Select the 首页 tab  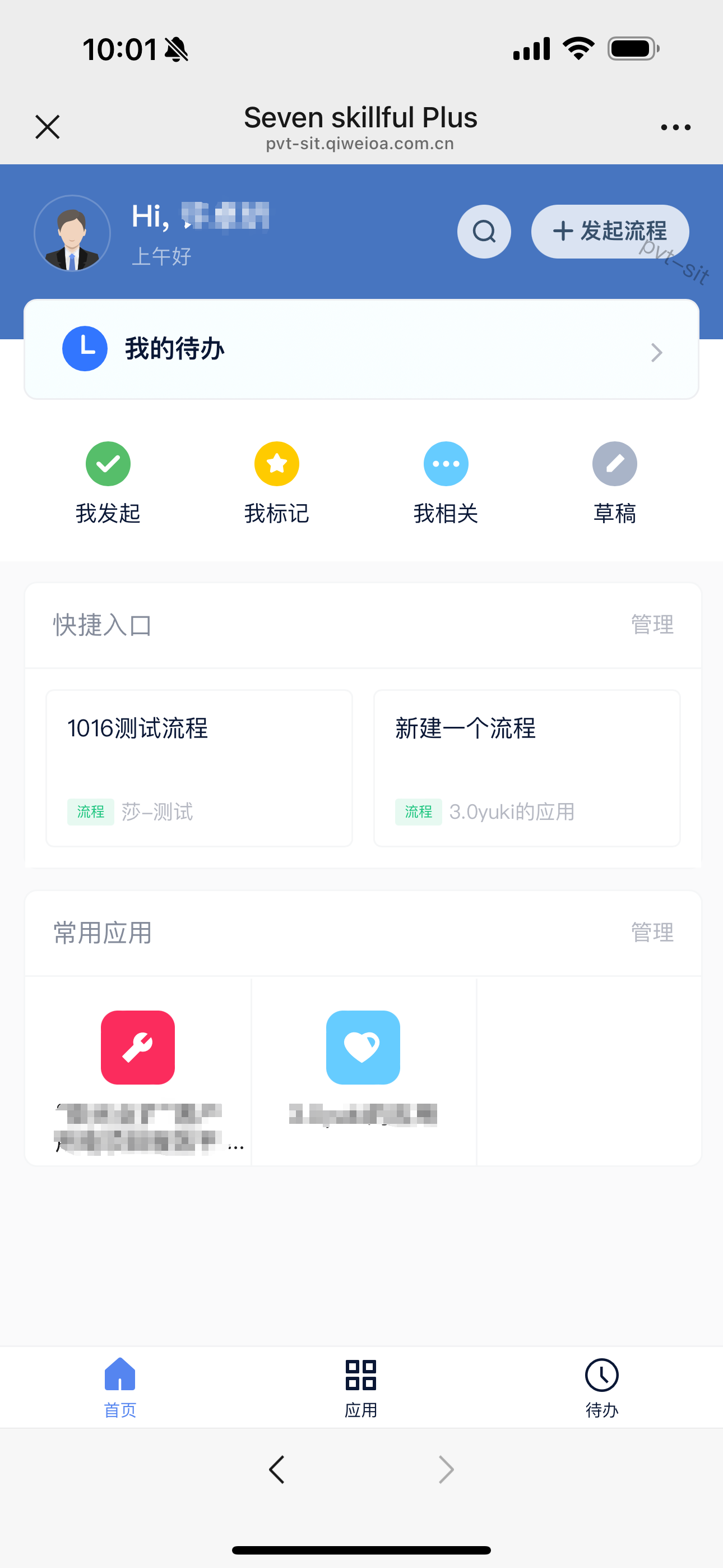coord(120,1387)
